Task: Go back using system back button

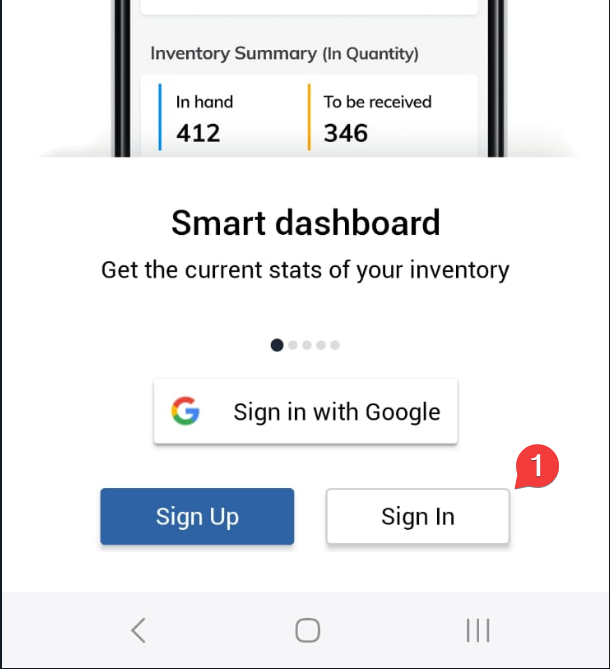Action: click(139, 629)
